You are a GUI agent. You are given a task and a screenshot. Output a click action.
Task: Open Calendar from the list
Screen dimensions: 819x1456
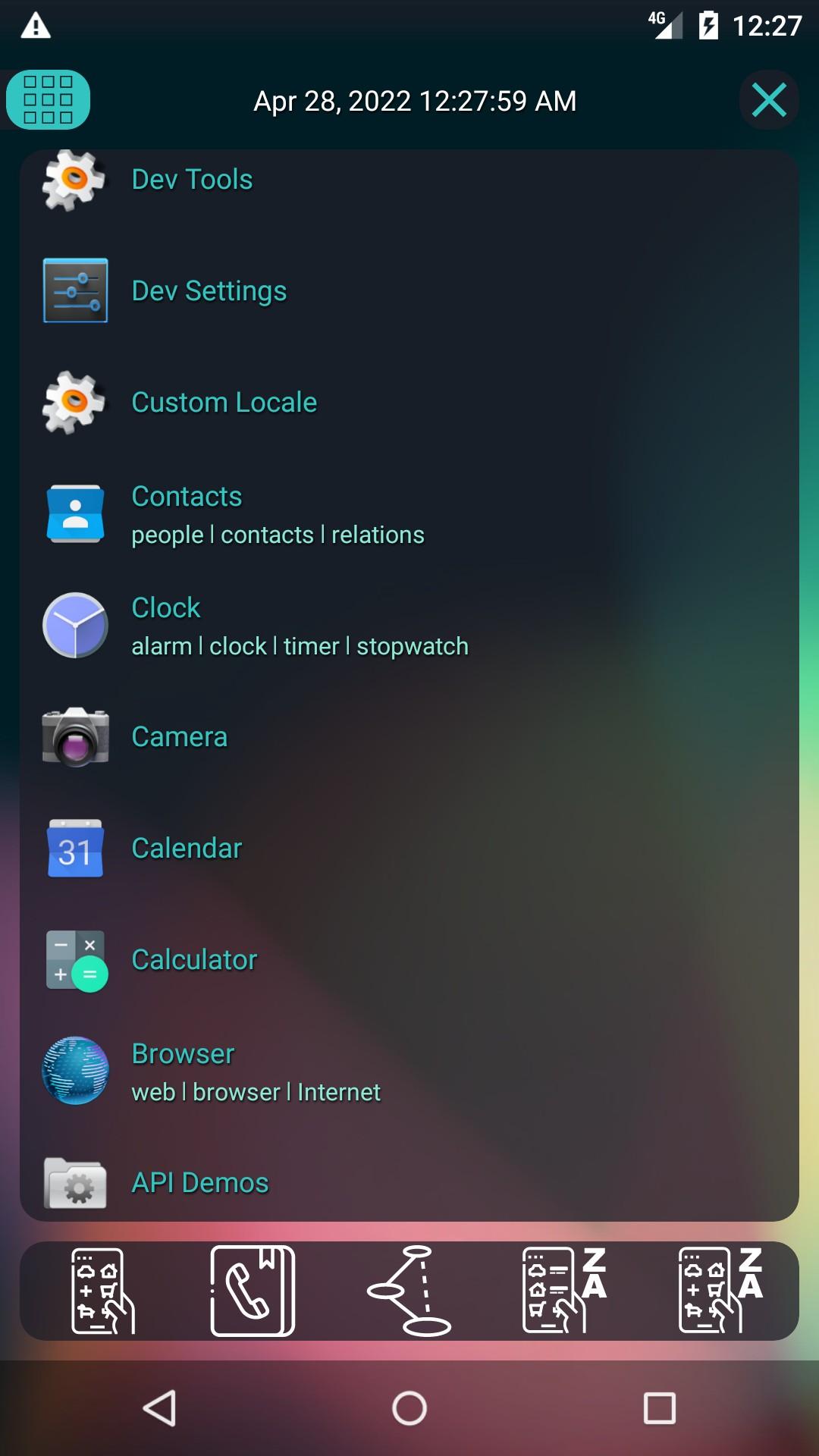[187, 849]
